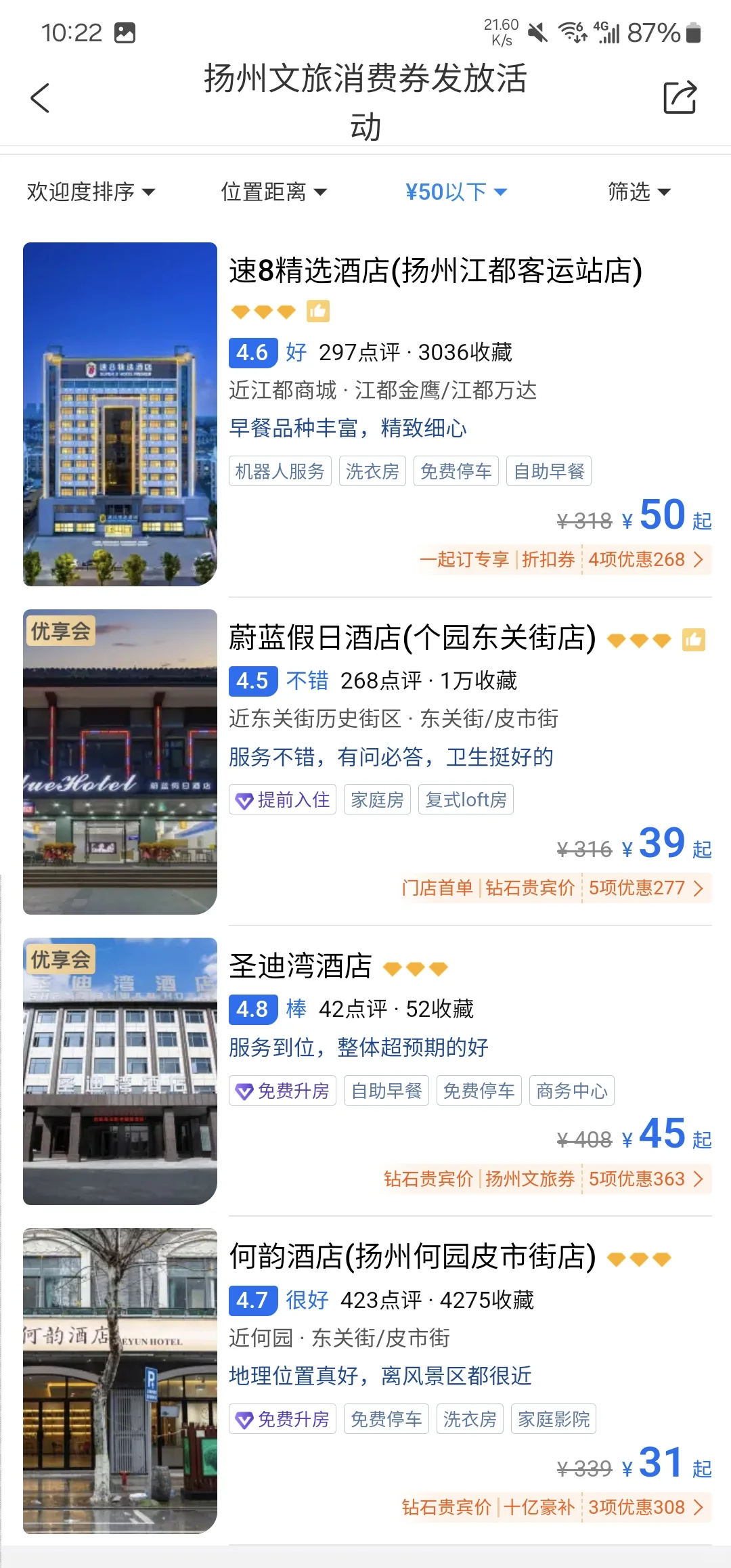Open the 筛选 filter menu
The width and height of the screenshot is (731, 1568).
click(x=639, y=192)
